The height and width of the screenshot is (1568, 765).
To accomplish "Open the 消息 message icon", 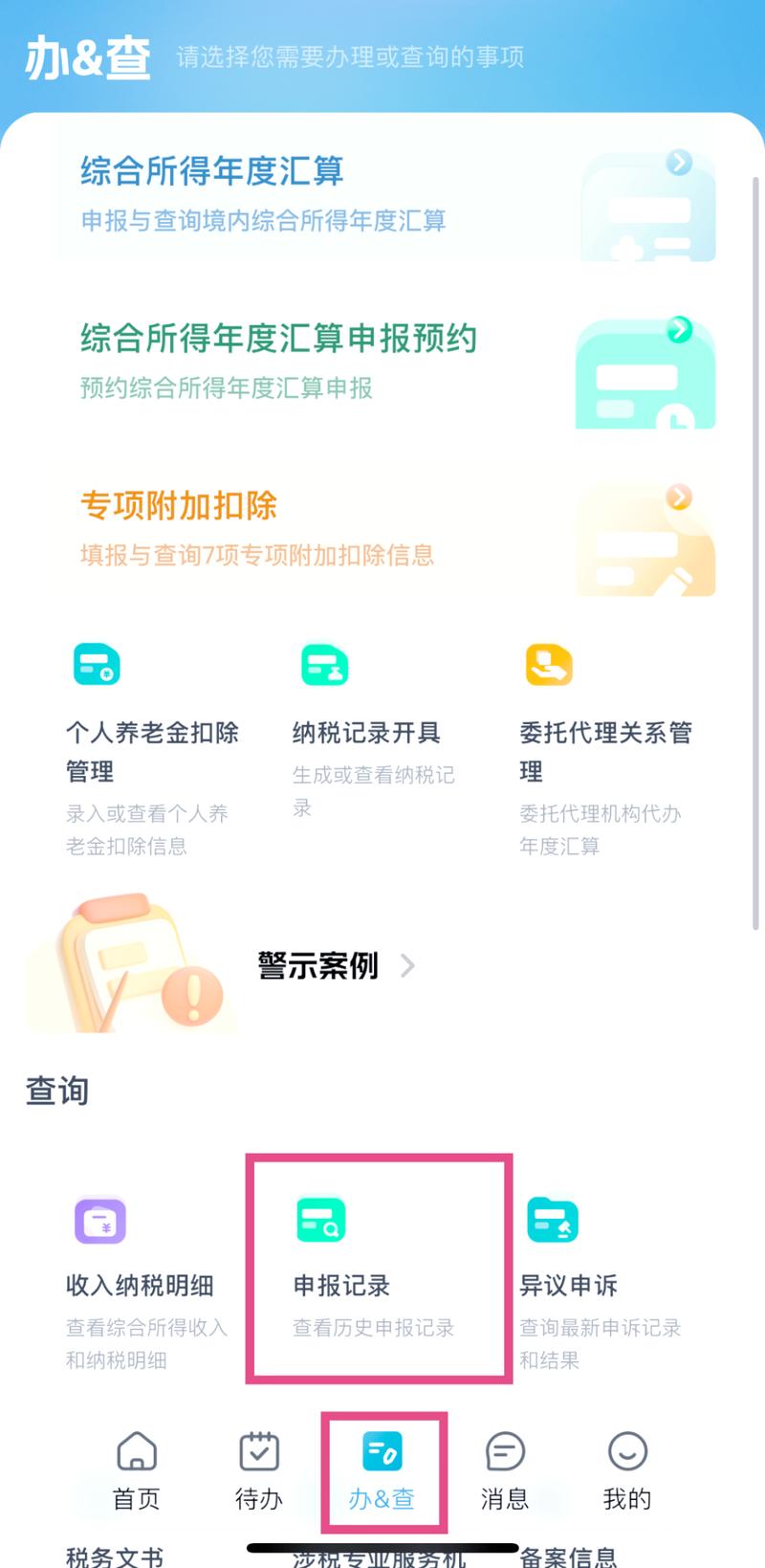I will pyautogui.click(x=504, y=1452).
